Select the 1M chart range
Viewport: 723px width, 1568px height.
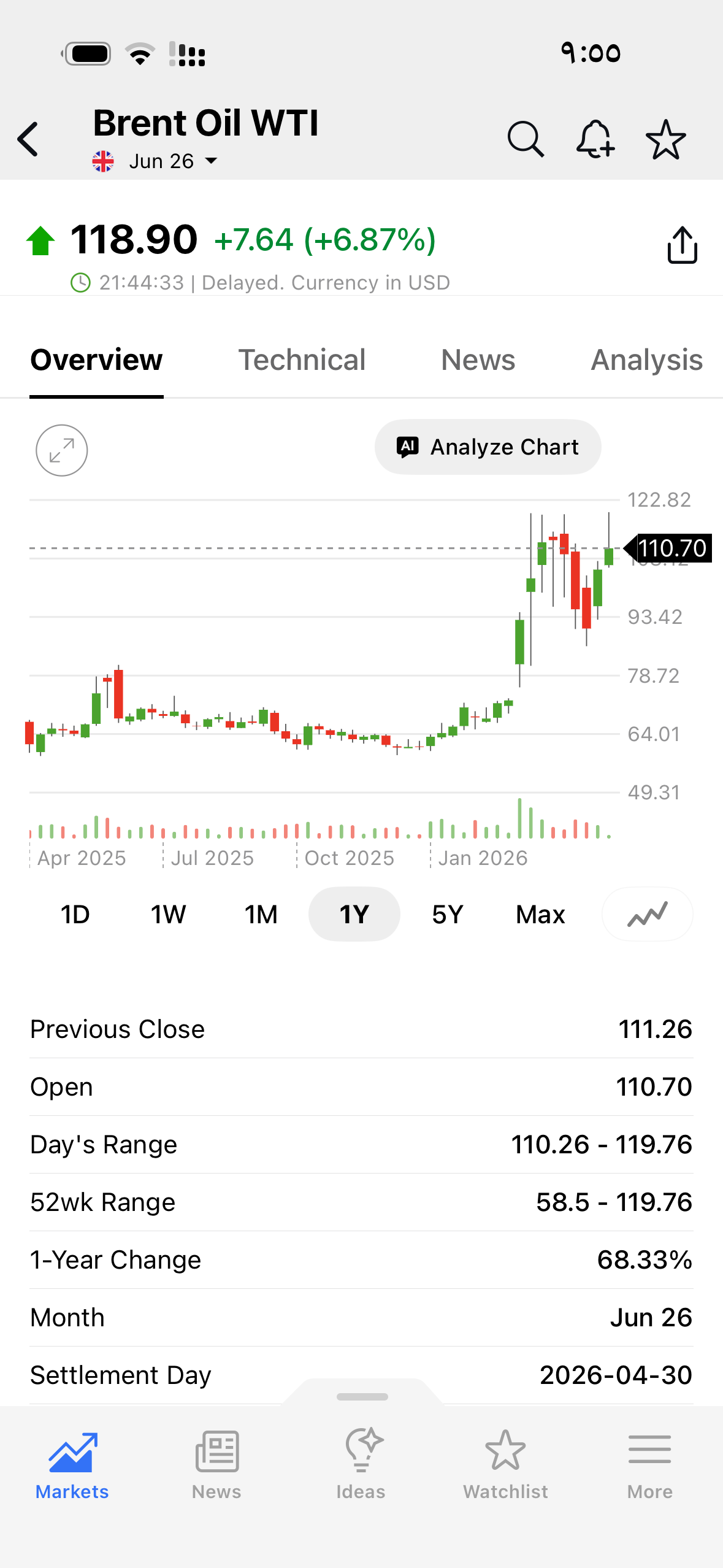click(261, 915)
